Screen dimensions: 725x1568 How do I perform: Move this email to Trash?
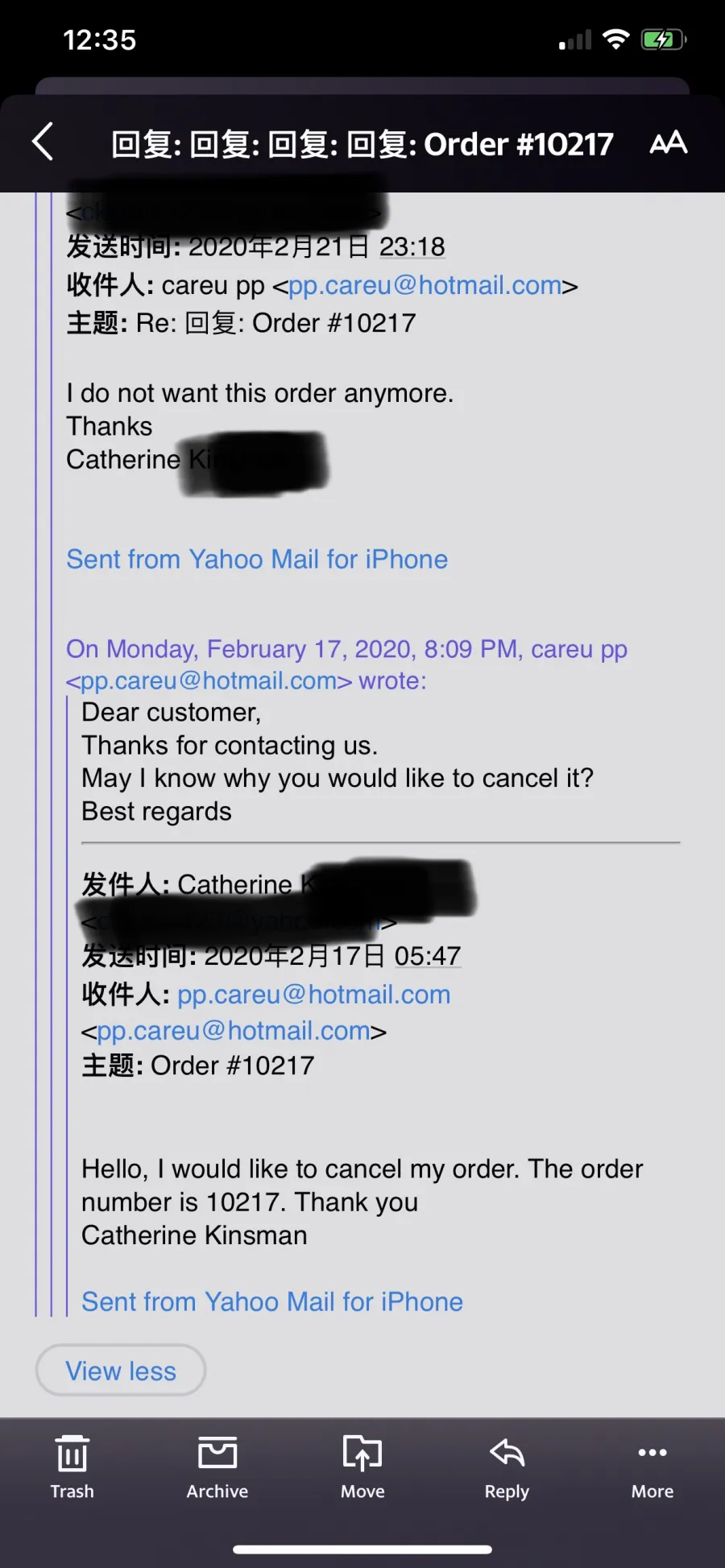[72, 1467]
